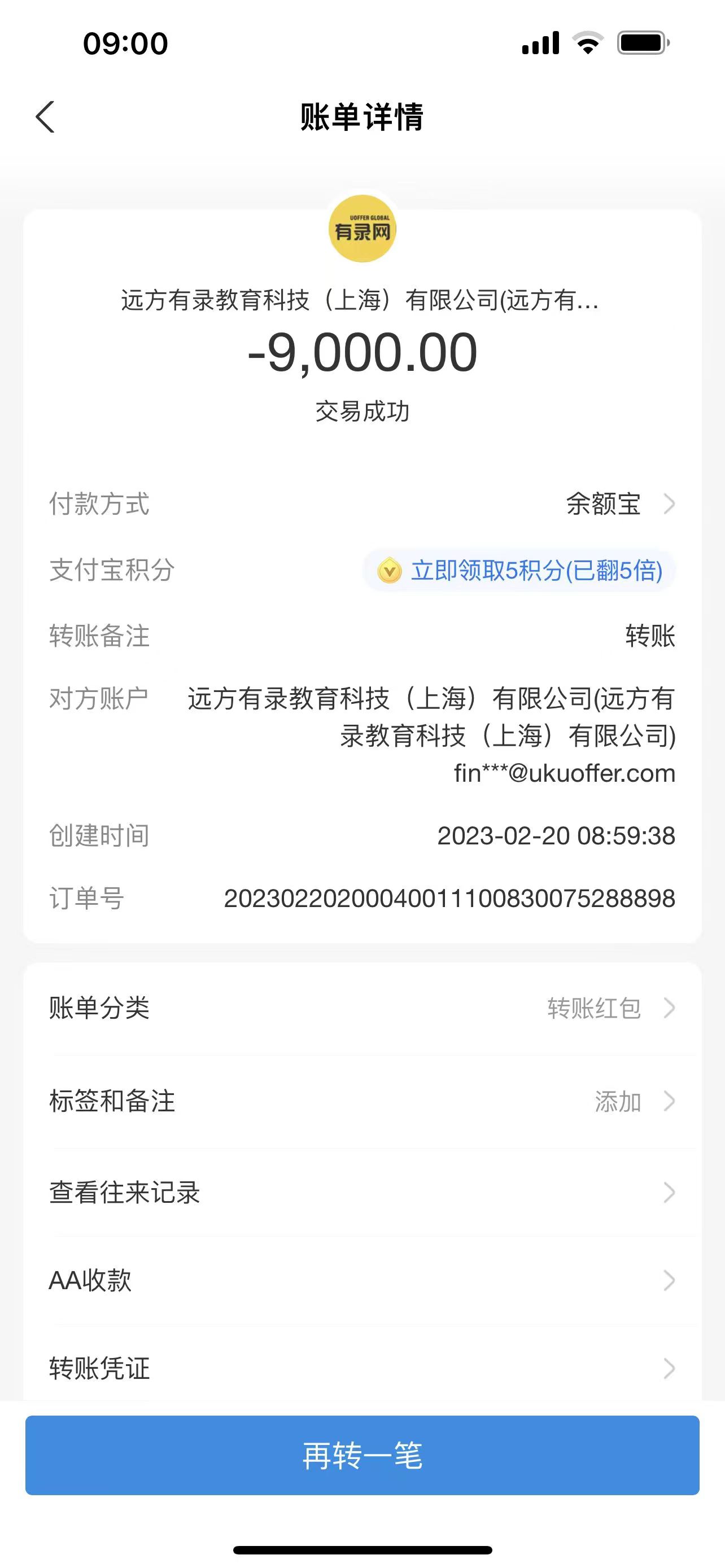Open the 付款方式 余额宝 row
The height and width of the screenshot is (1568, 725).
click(x=615, y=504)
